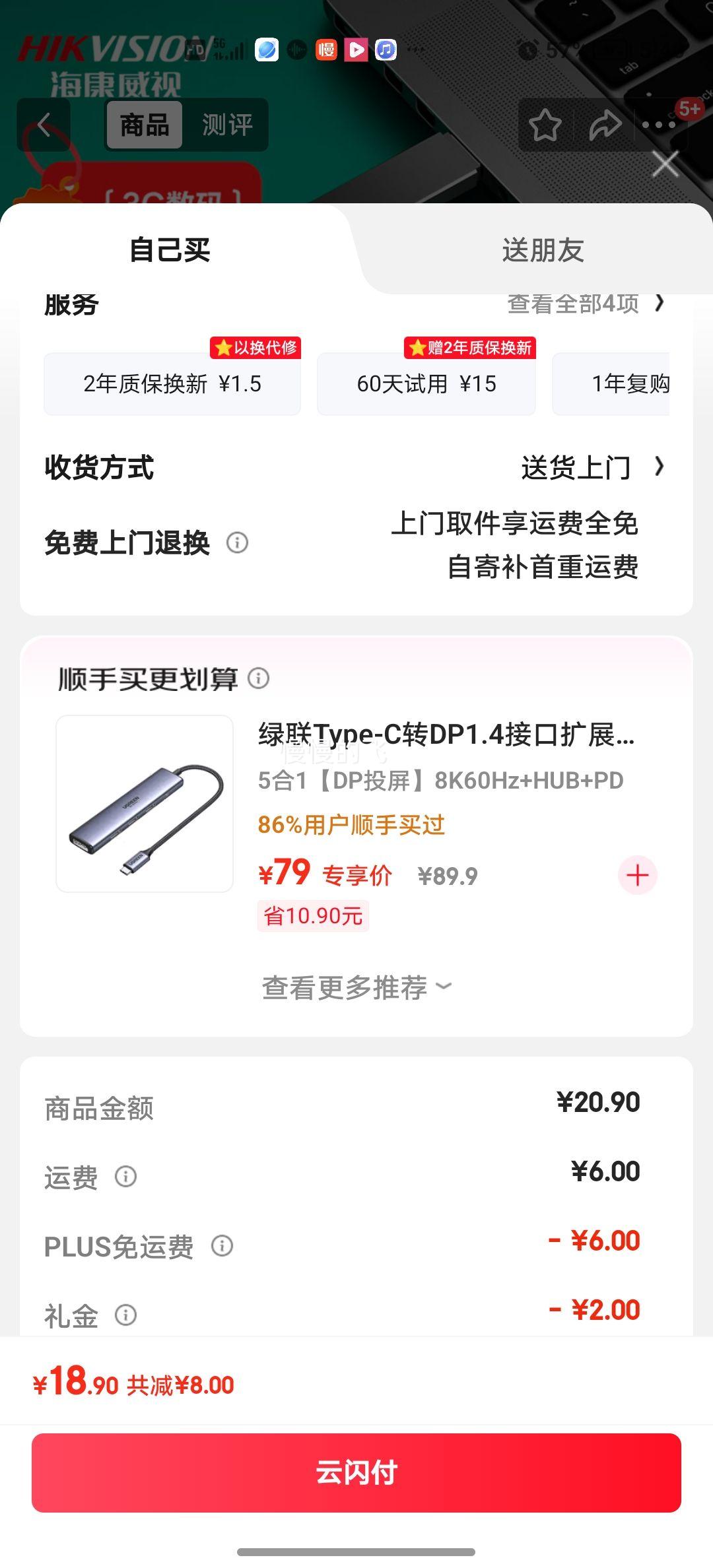Select the 1年复购 service option
The width and height of the screenshot is (713, 1568).
coord(627,383)
